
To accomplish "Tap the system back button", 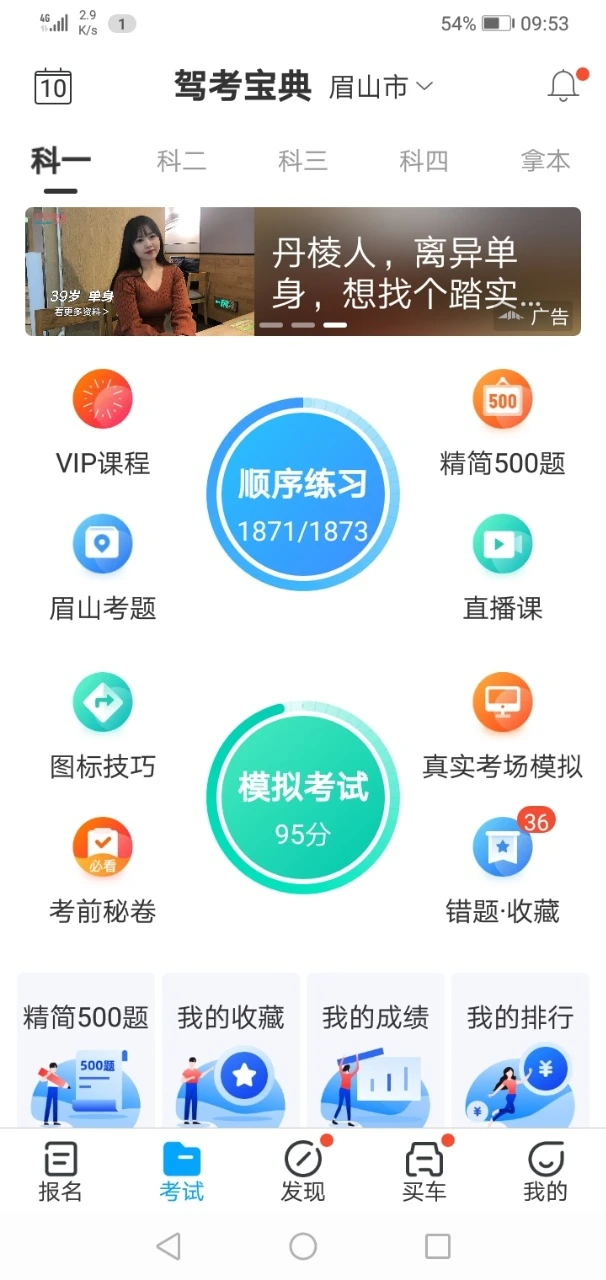I will coord(168,1246).
